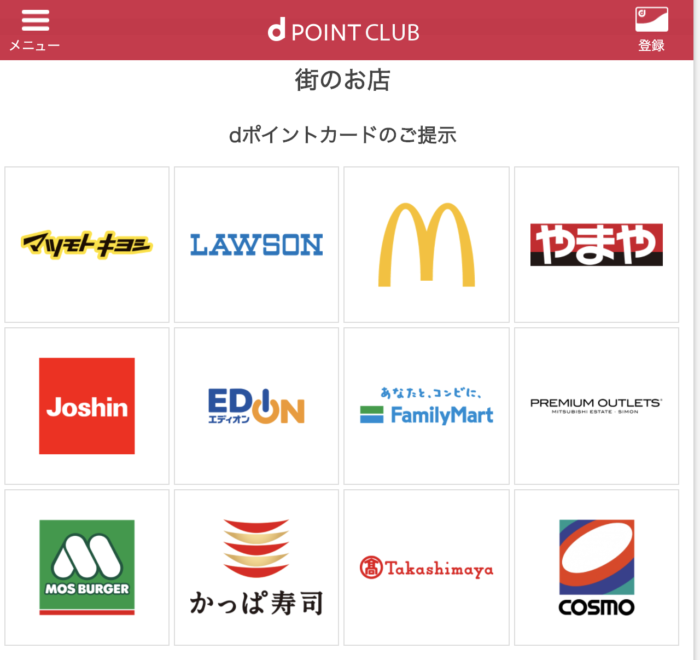Choose the COSMO store tile
This screenshot has height=660, width=700.
coord(596,567)
